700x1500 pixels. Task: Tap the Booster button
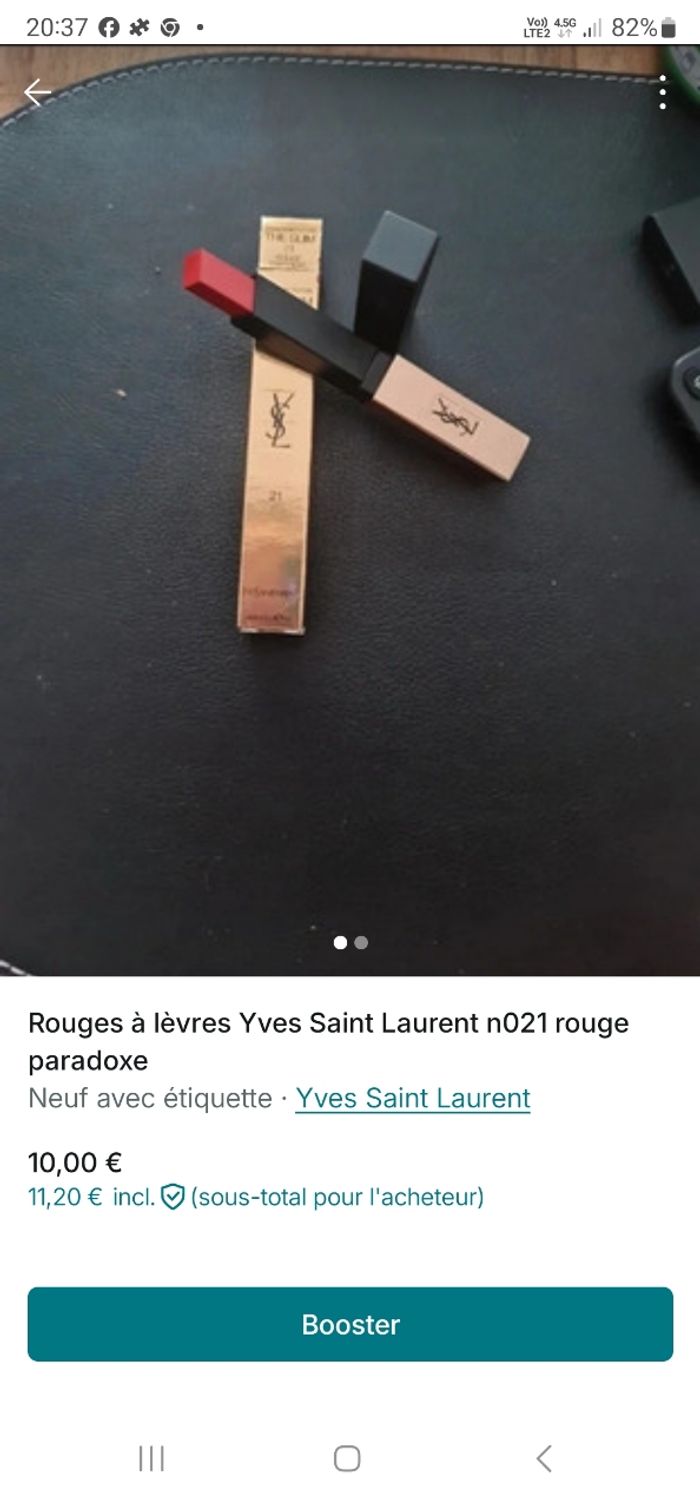[x=350, y=1324]
